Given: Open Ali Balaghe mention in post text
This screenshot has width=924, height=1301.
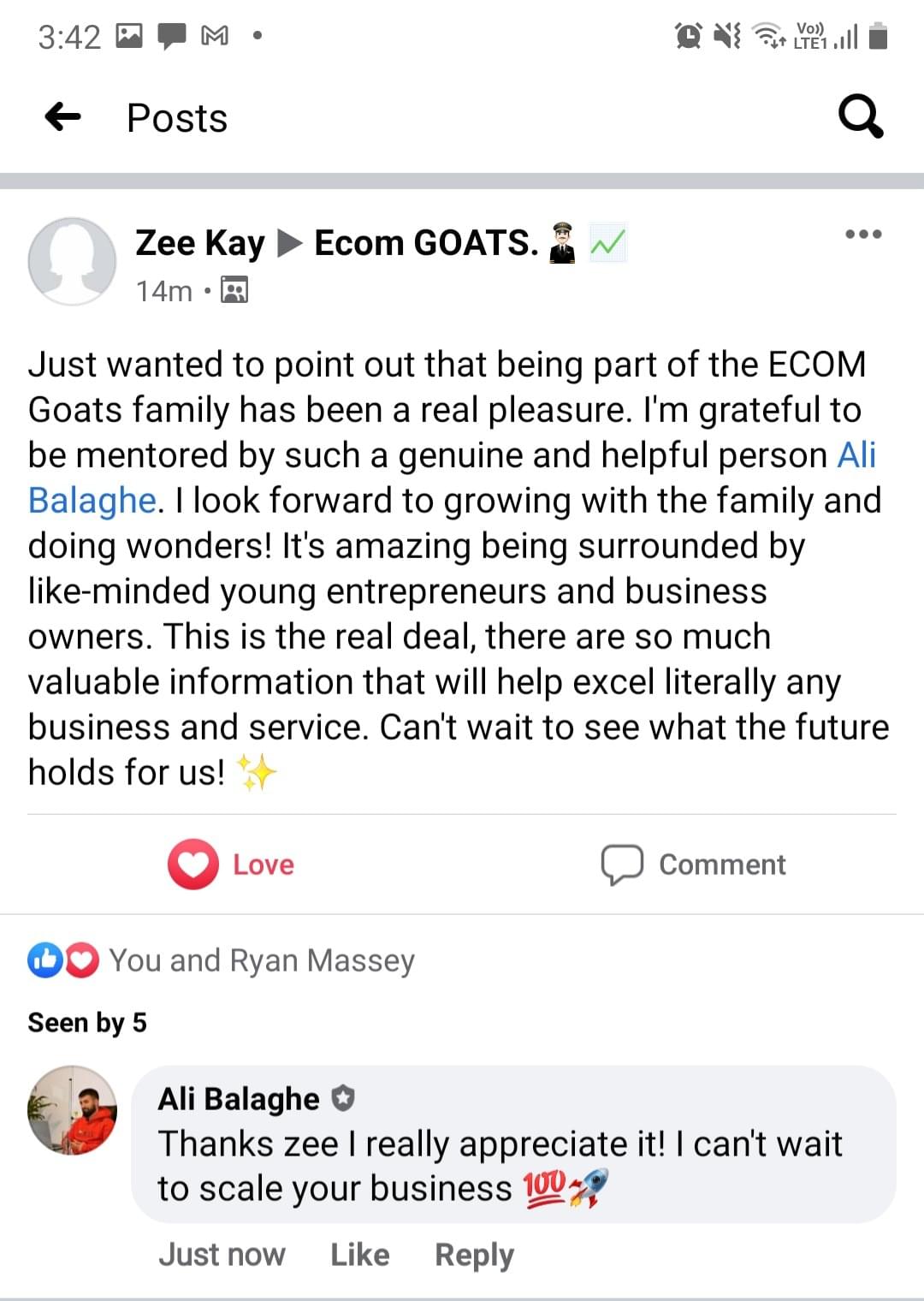Looking at the screenshot, I should [856, 455].
